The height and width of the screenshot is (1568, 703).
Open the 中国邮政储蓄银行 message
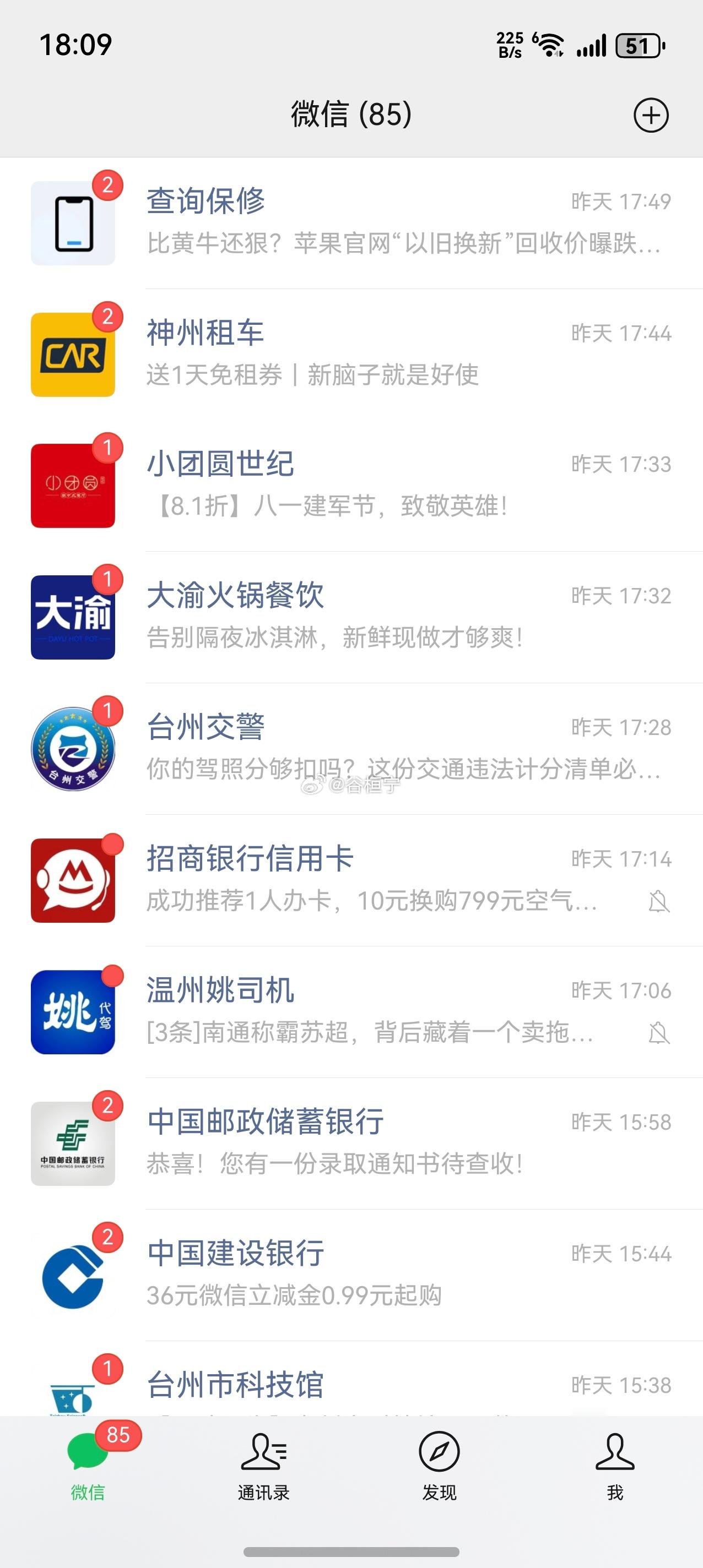[x=351, y=1143]
